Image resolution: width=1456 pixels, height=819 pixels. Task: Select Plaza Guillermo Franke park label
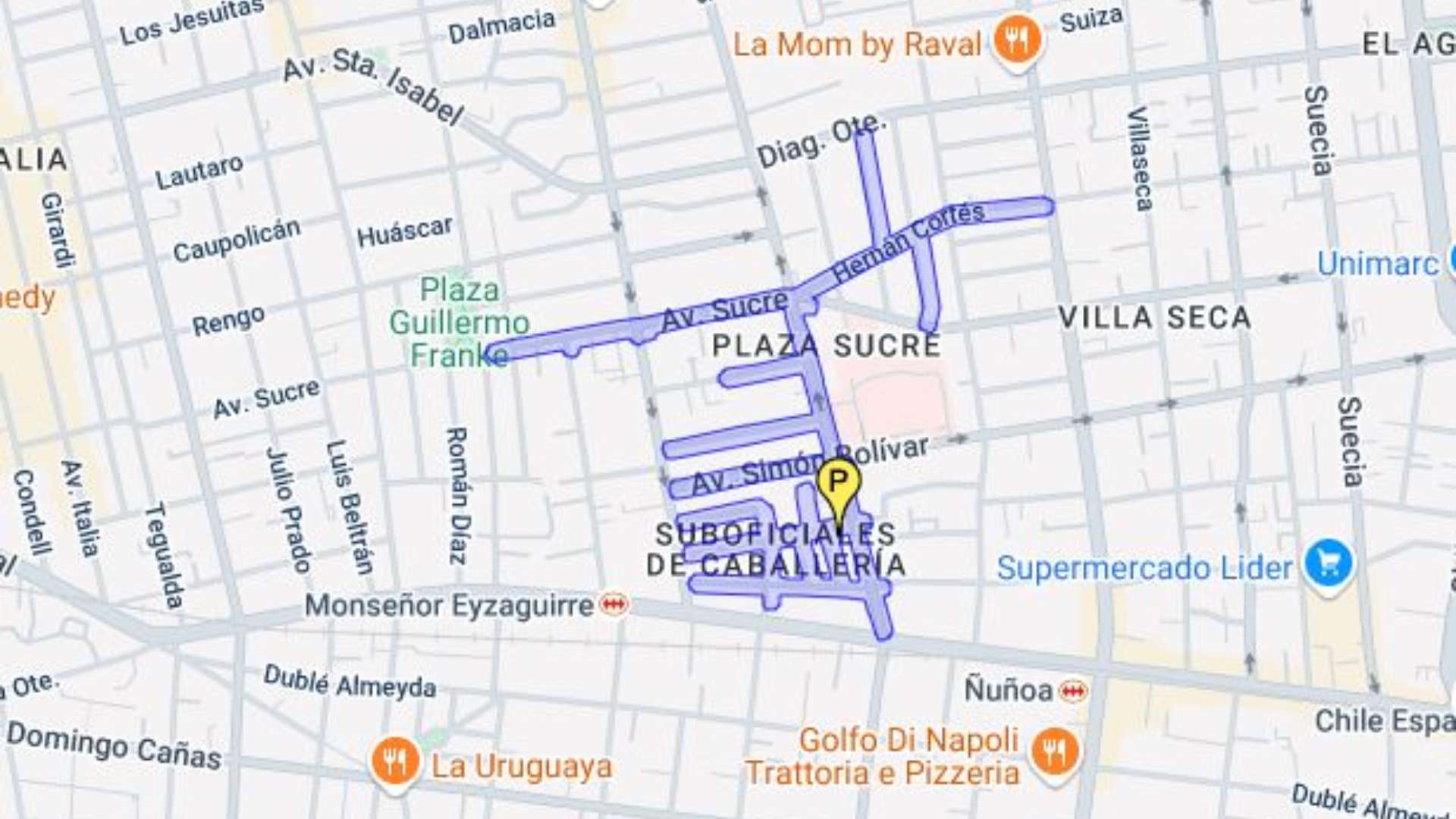pyautogui.click(x=459, y=322)
